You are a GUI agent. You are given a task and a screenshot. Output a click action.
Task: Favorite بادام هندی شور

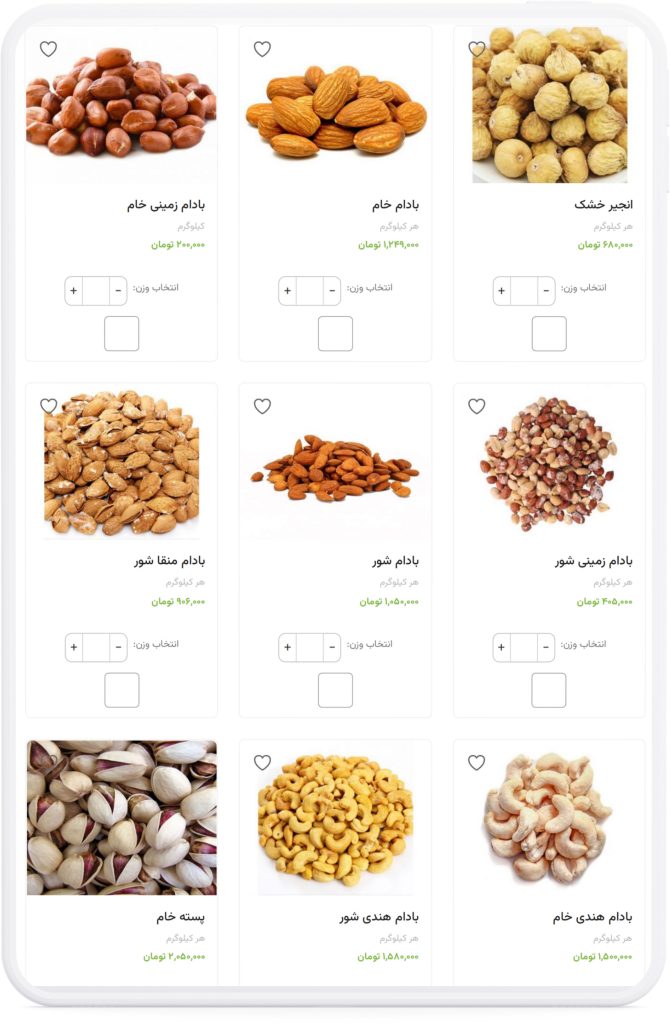coord(262,763)
